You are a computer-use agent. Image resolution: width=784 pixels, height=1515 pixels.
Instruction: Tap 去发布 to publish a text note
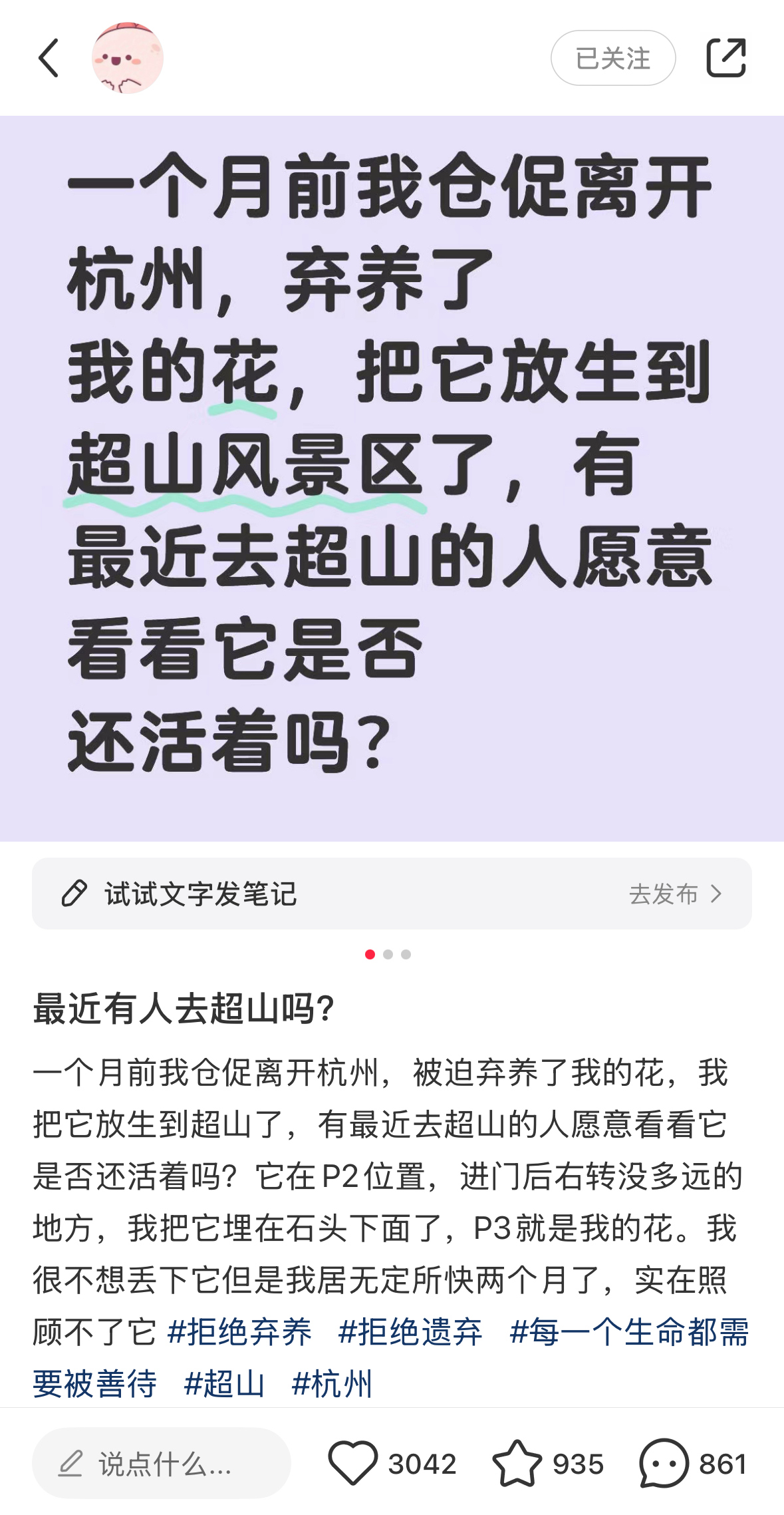pos(675,894)
